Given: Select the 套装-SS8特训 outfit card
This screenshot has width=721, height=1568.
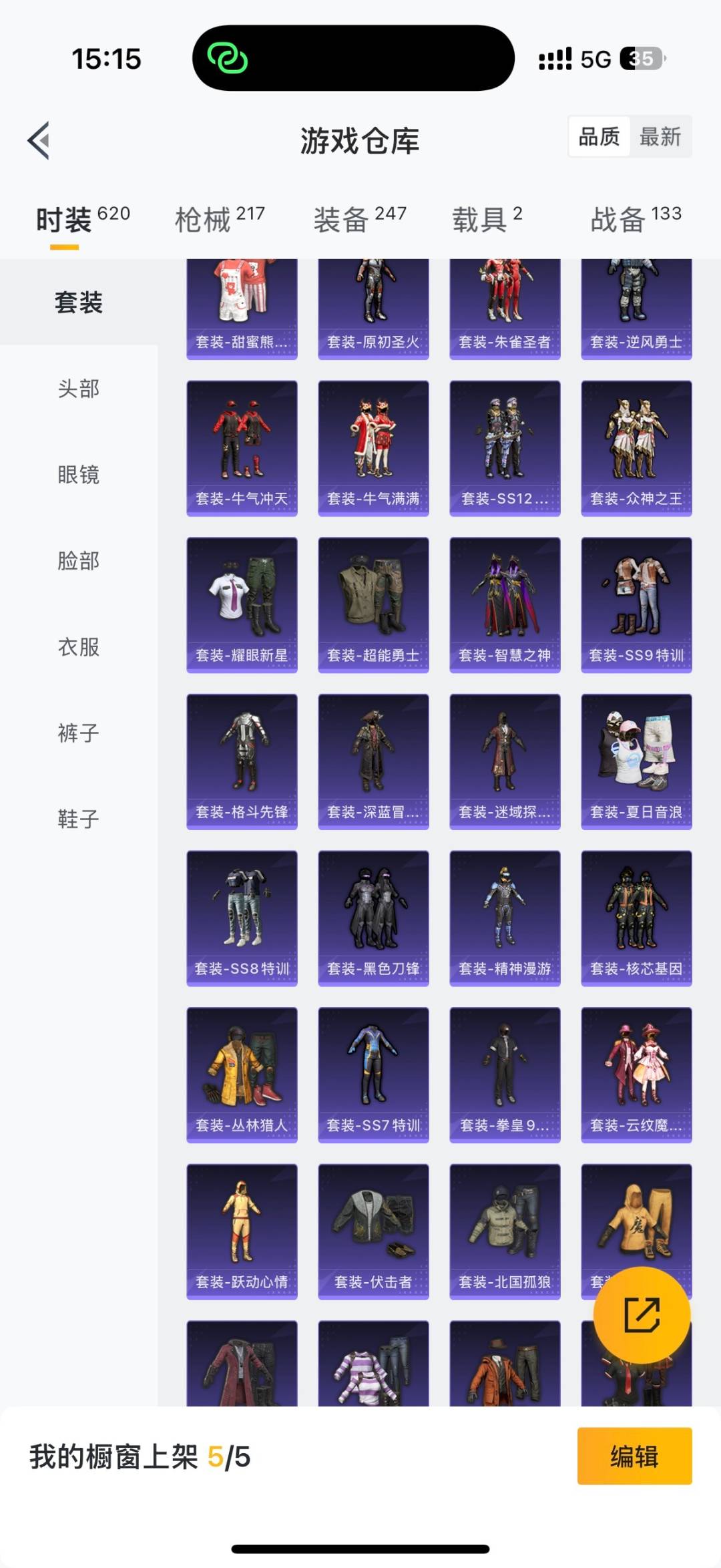Looking at the screenshot, I should tap(241, 915).
